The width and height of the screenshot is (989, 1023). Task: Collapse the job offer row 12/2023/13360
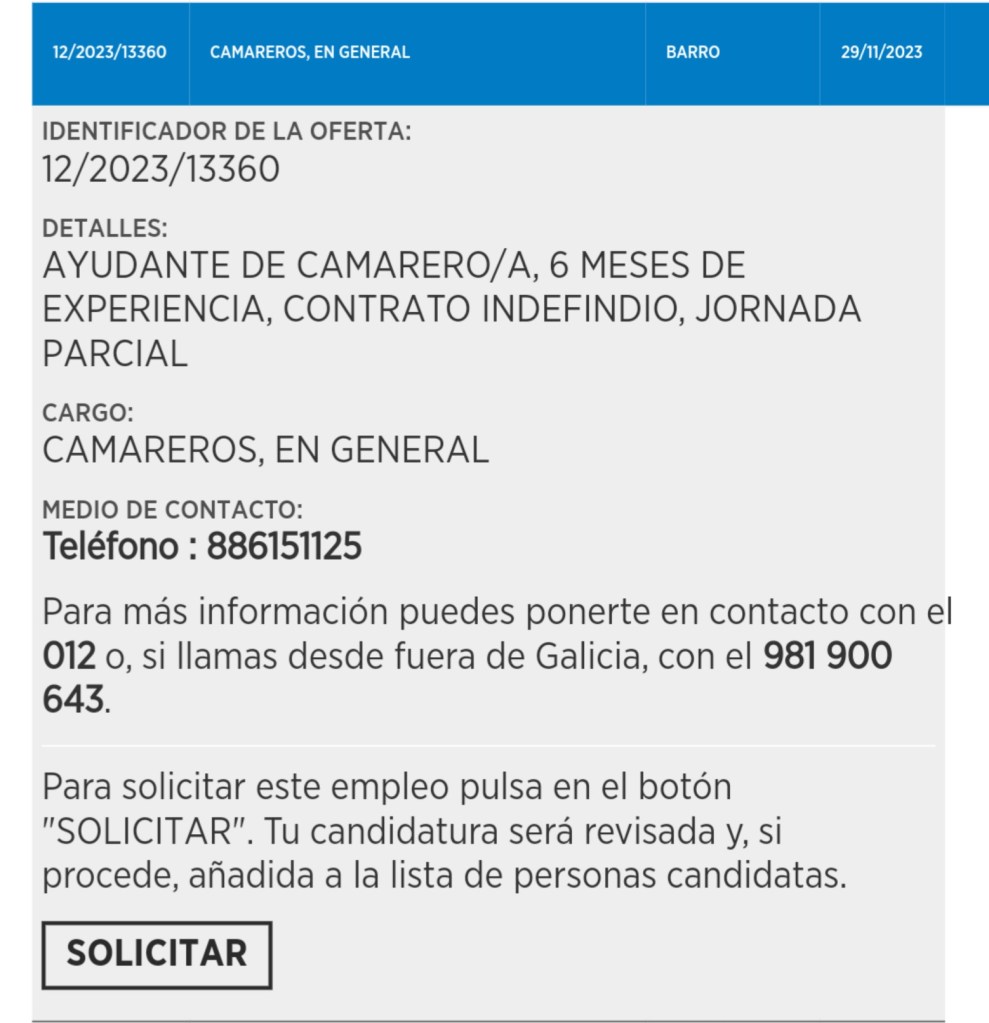(x=487, y=53)
